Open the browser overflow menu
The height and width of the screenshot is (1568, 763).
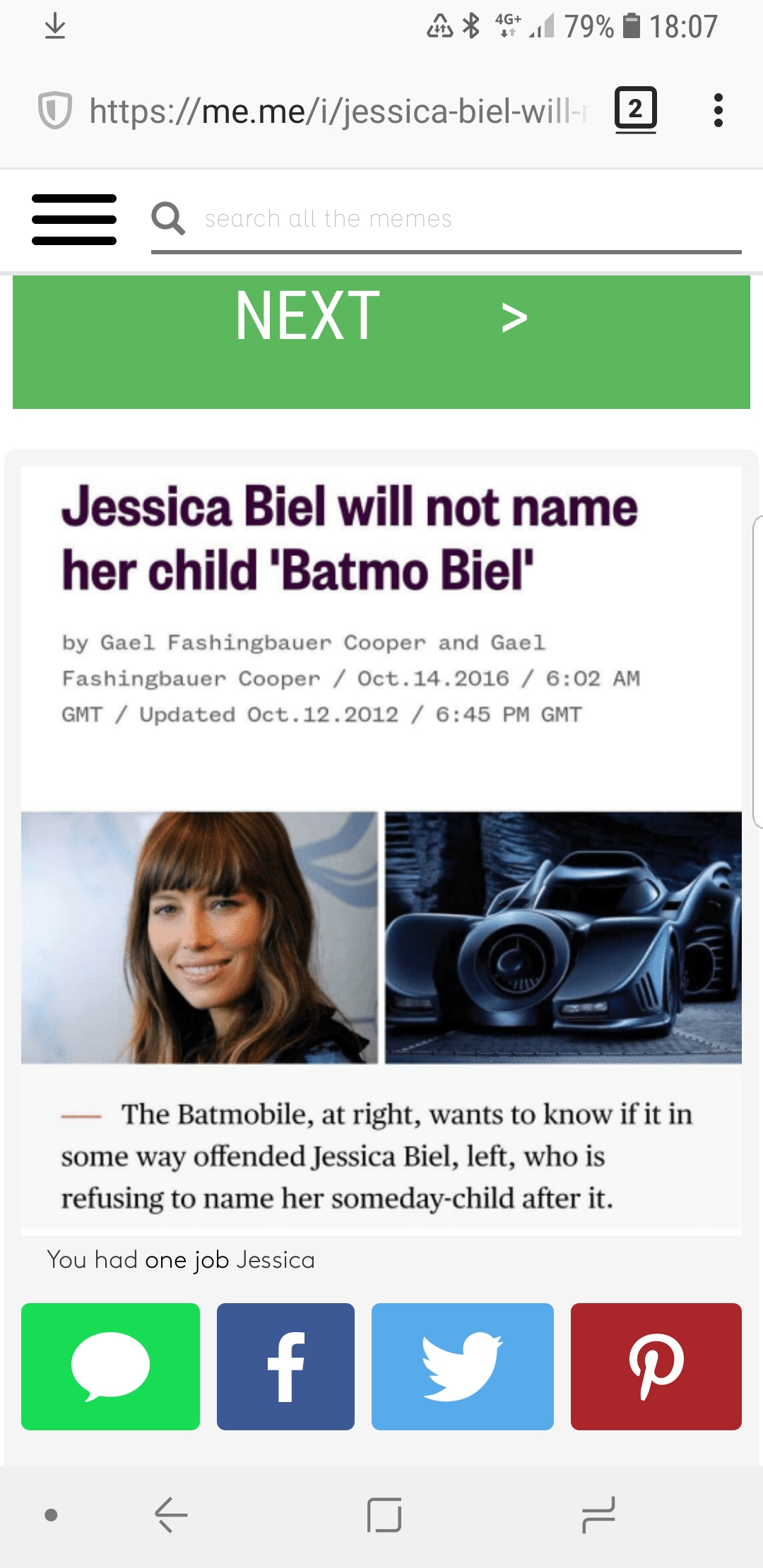718,110
